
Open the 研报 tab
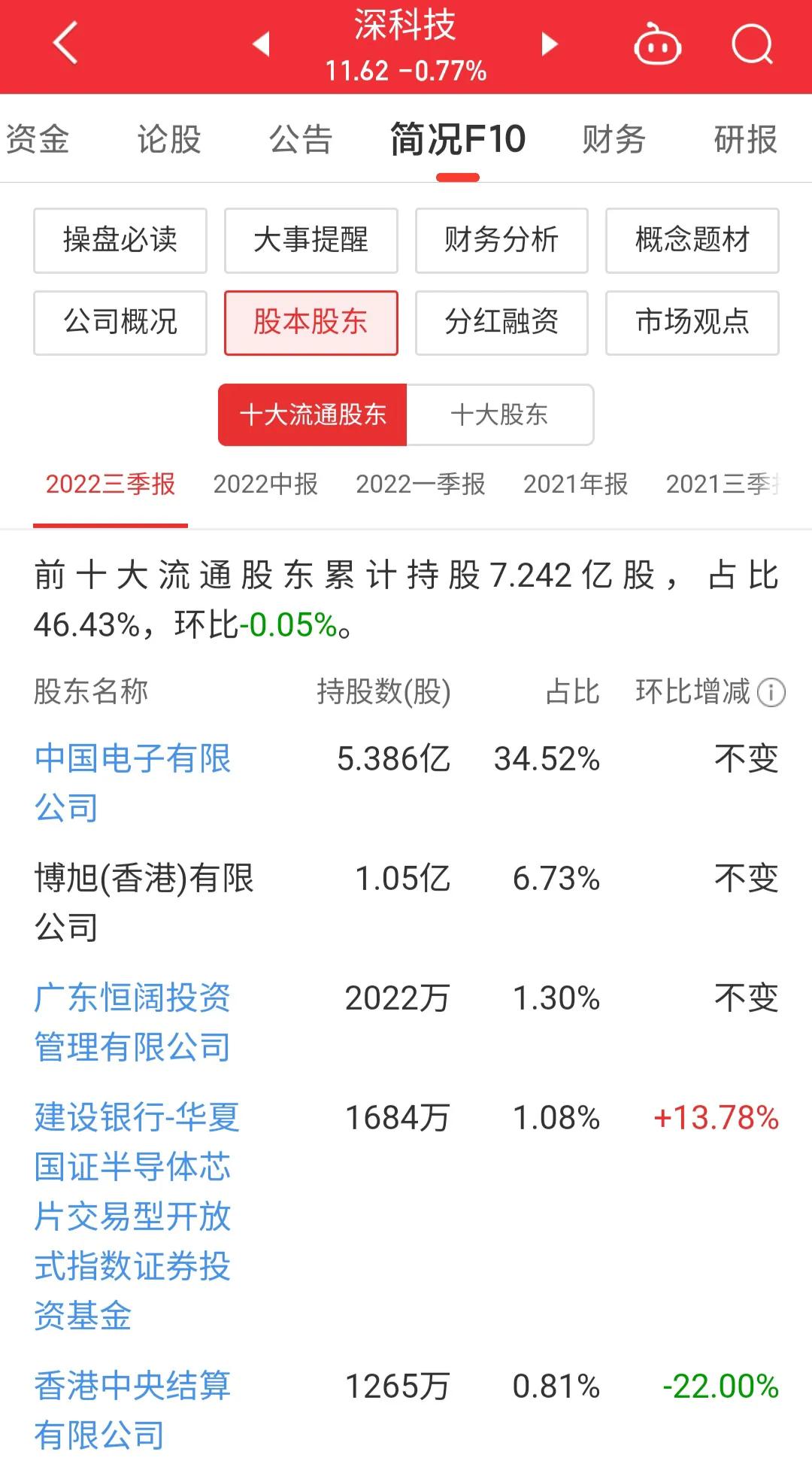744,139
